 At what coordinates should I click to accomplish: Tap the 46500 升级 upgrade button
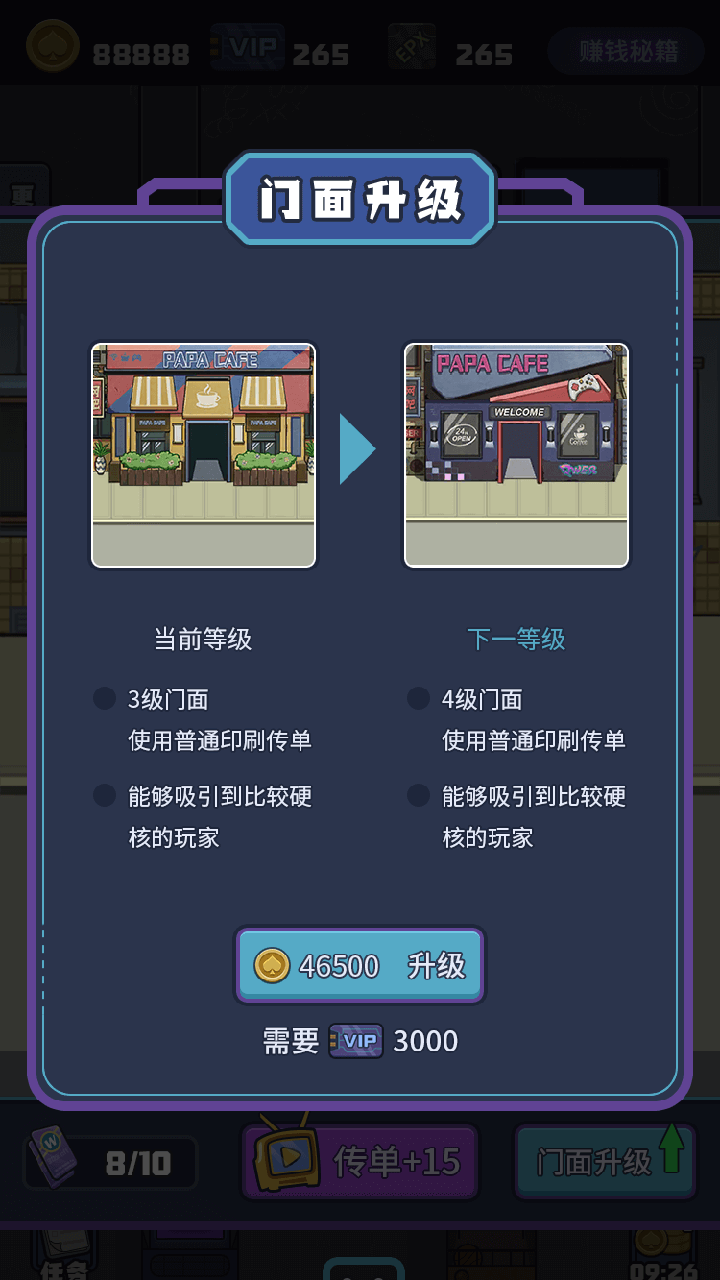coord(360,966)
